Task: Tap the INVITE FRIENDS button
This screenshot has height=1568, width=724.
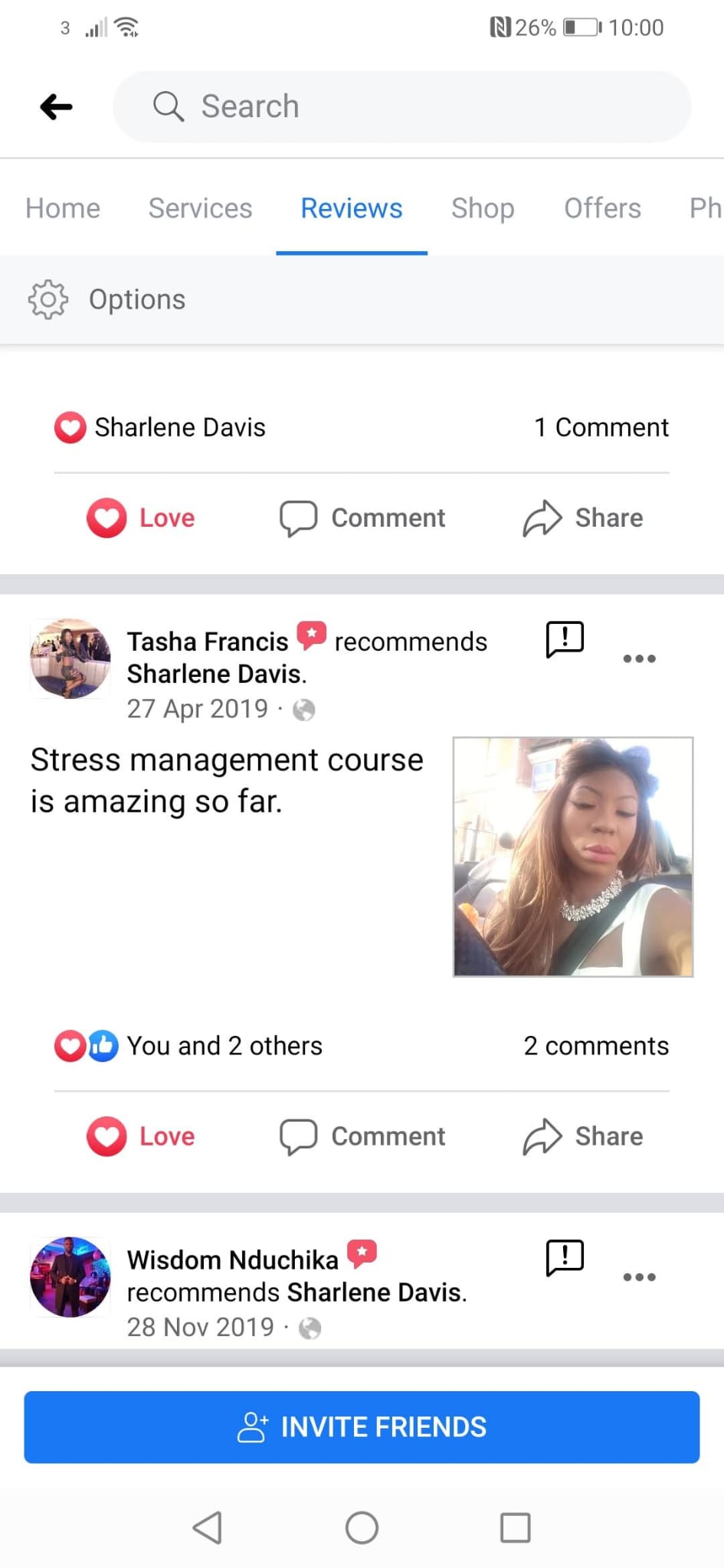Action: point(362,1427)
